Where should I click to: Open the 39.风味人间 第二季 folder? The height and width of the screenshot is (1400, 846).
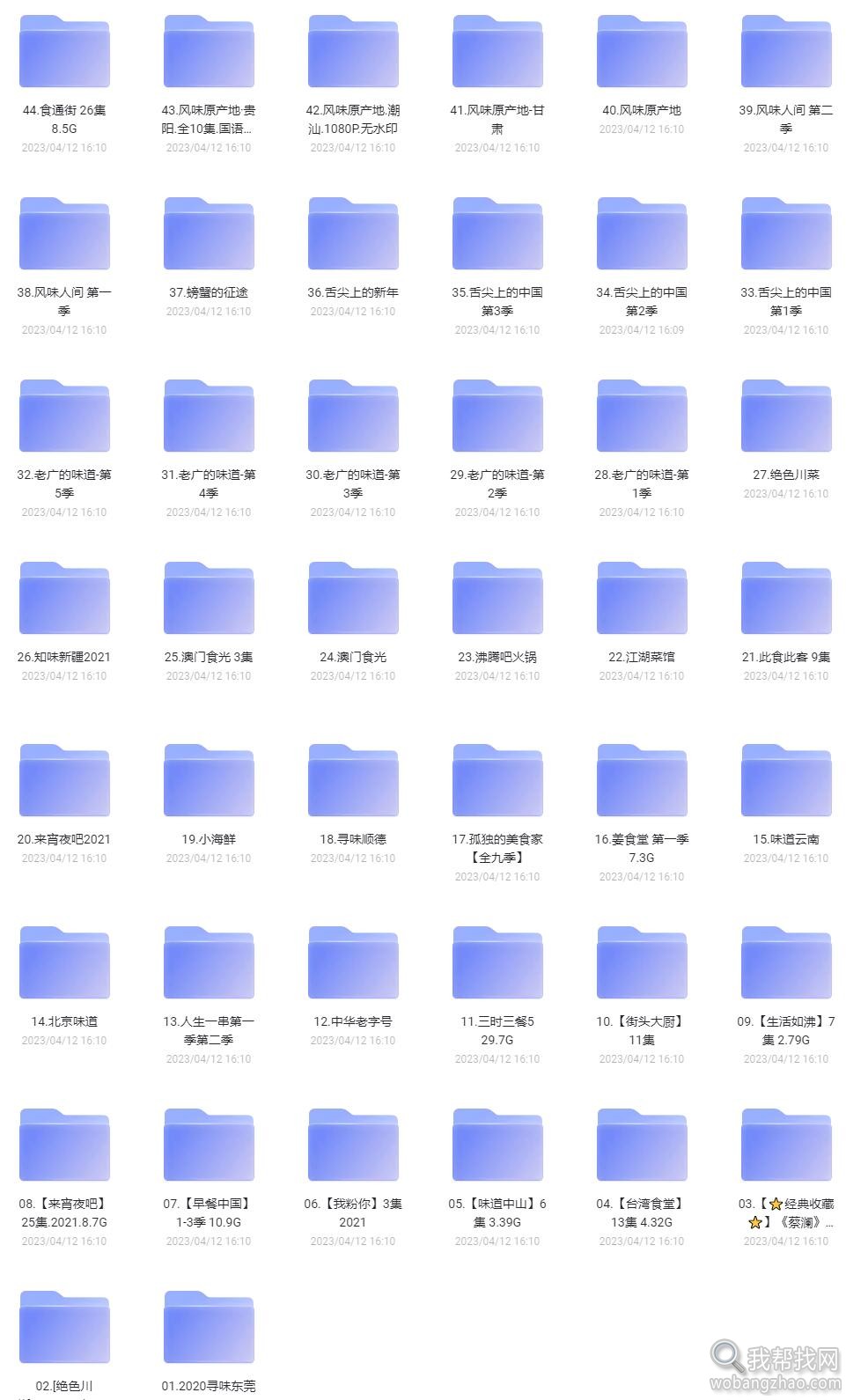786,53
